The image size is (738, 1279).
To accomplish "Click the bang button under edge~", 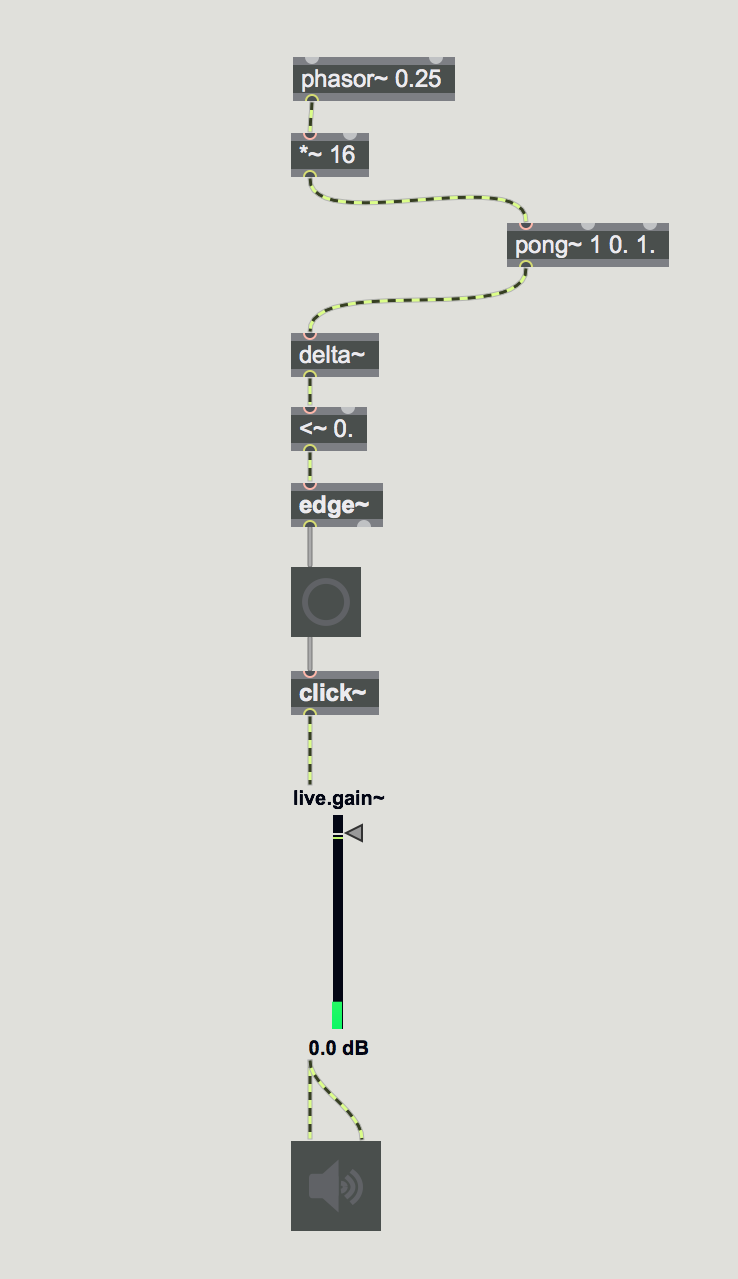I will pyautogui.click(x=325, y=602).
